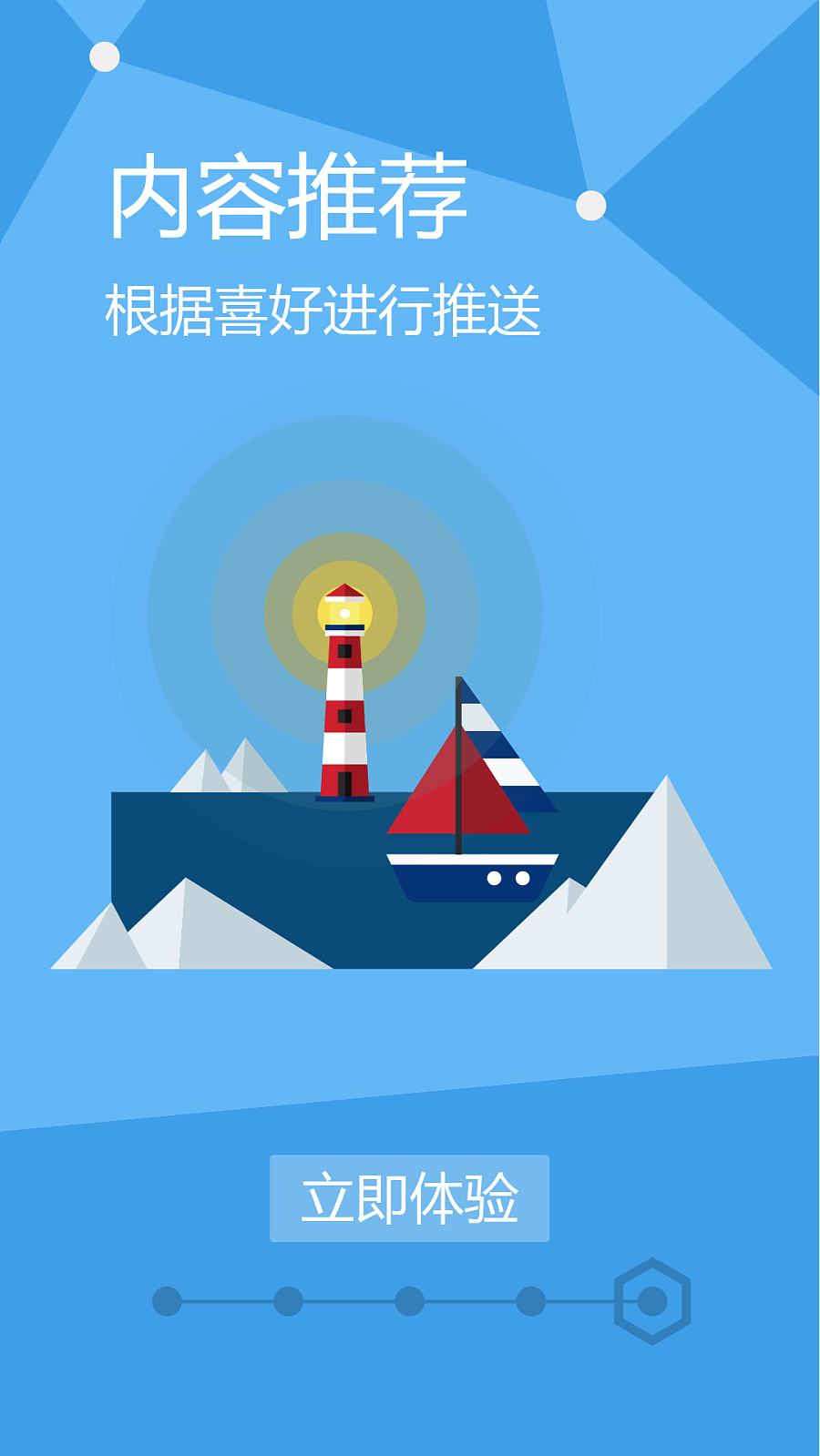Select the second page indicator dot
The image size is (820, 1456).
(288, 1301)
